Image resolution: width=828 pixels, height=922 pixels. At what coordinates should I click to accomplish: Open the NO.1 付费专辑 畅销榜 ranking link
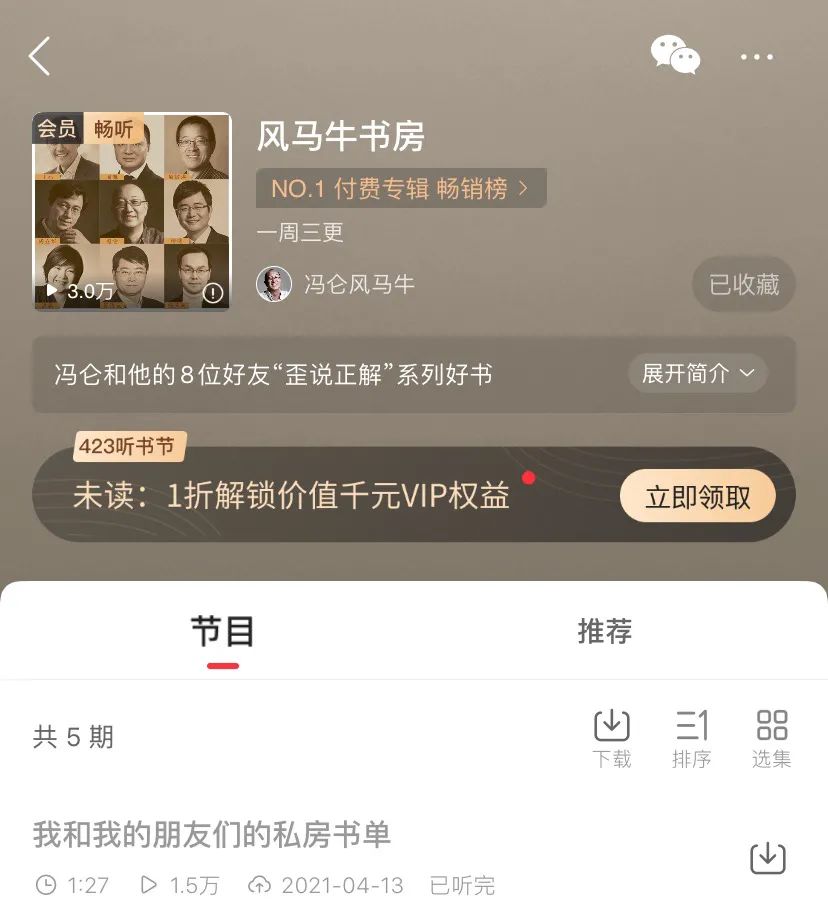pyautogui.click(x=400, y=188)
